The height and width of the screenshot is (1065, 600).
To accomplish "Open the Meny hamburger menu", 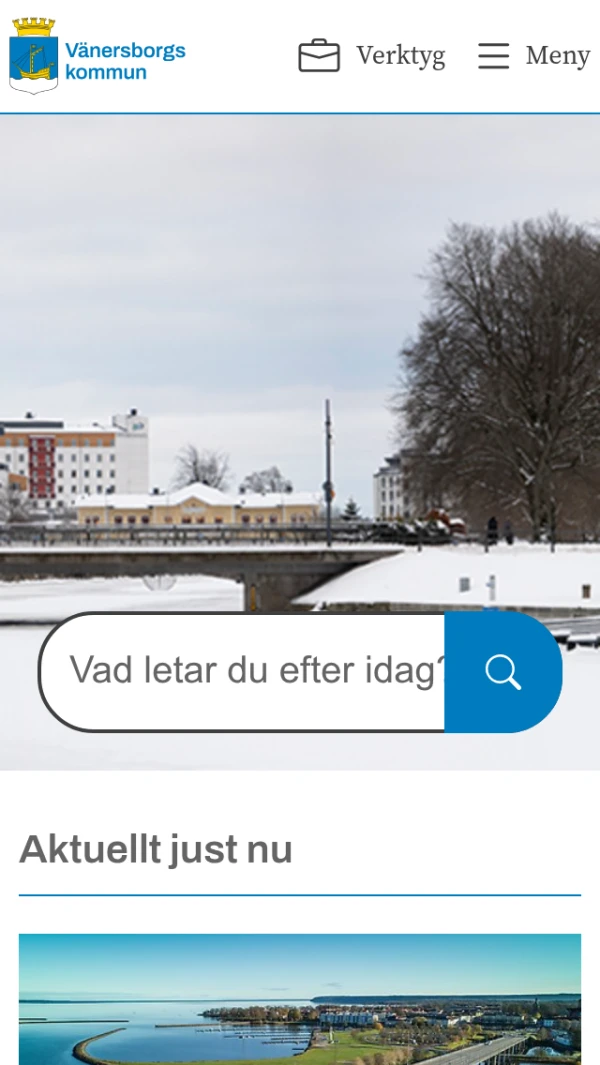I will click(533, 55).
